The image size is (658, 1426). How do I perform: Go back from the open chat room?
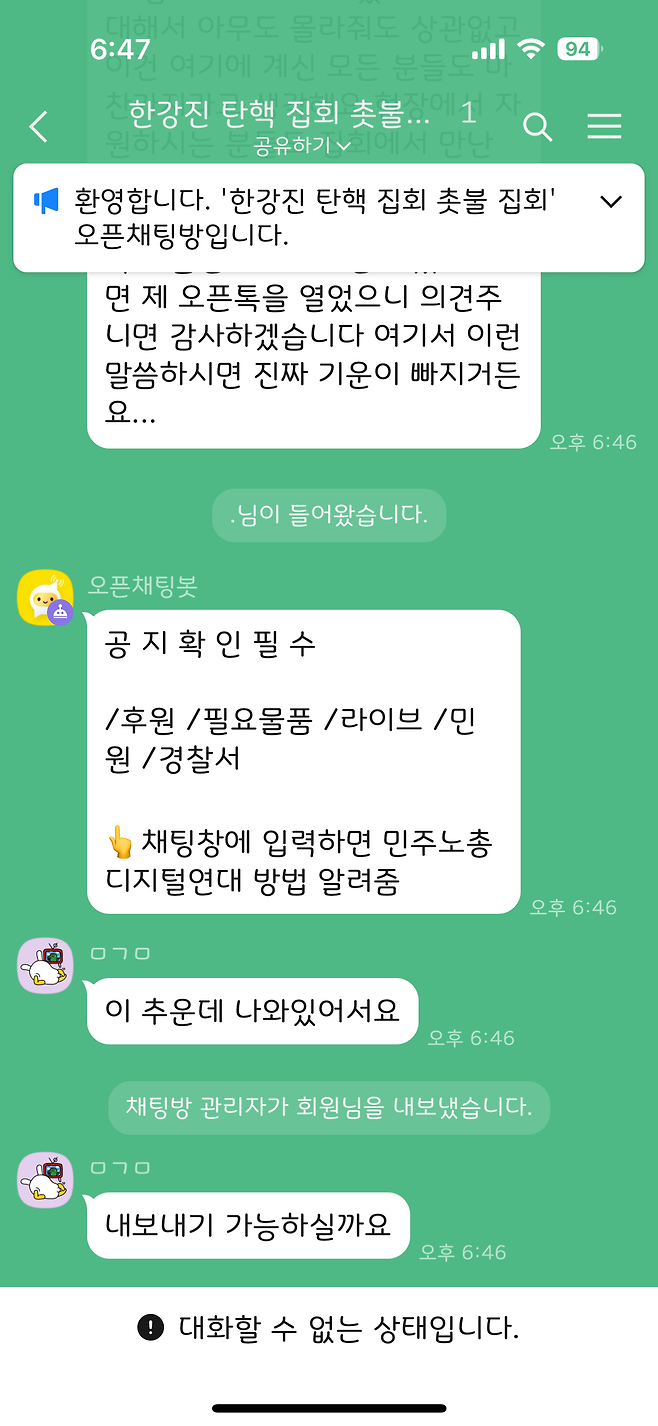(39, 127)
